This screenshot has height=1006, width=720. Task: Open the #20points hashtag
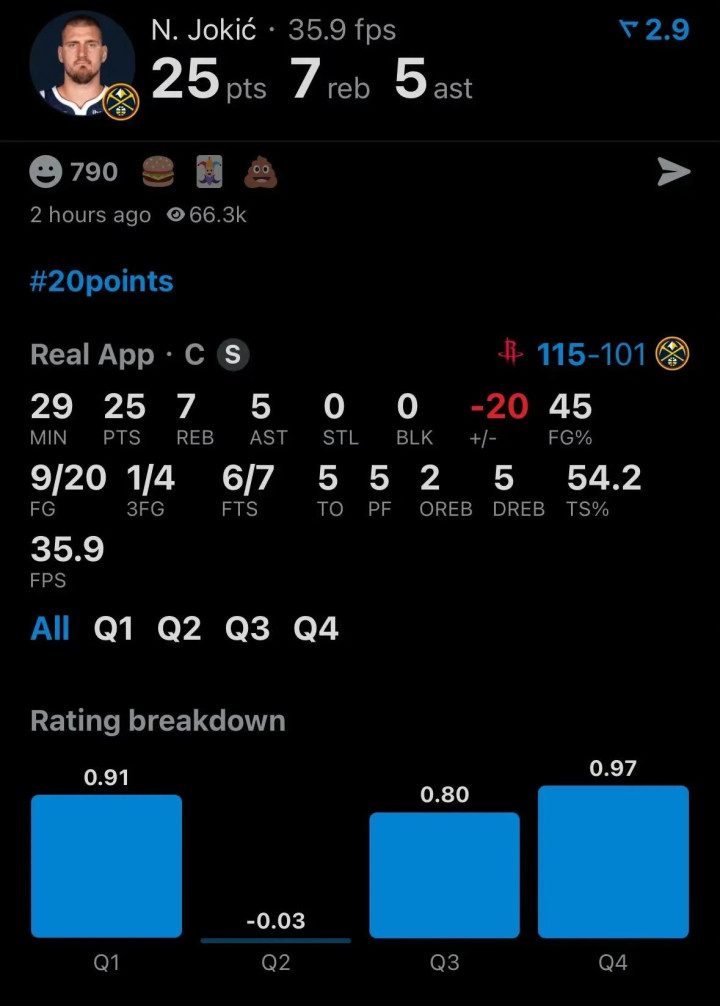tap(102, 282)
